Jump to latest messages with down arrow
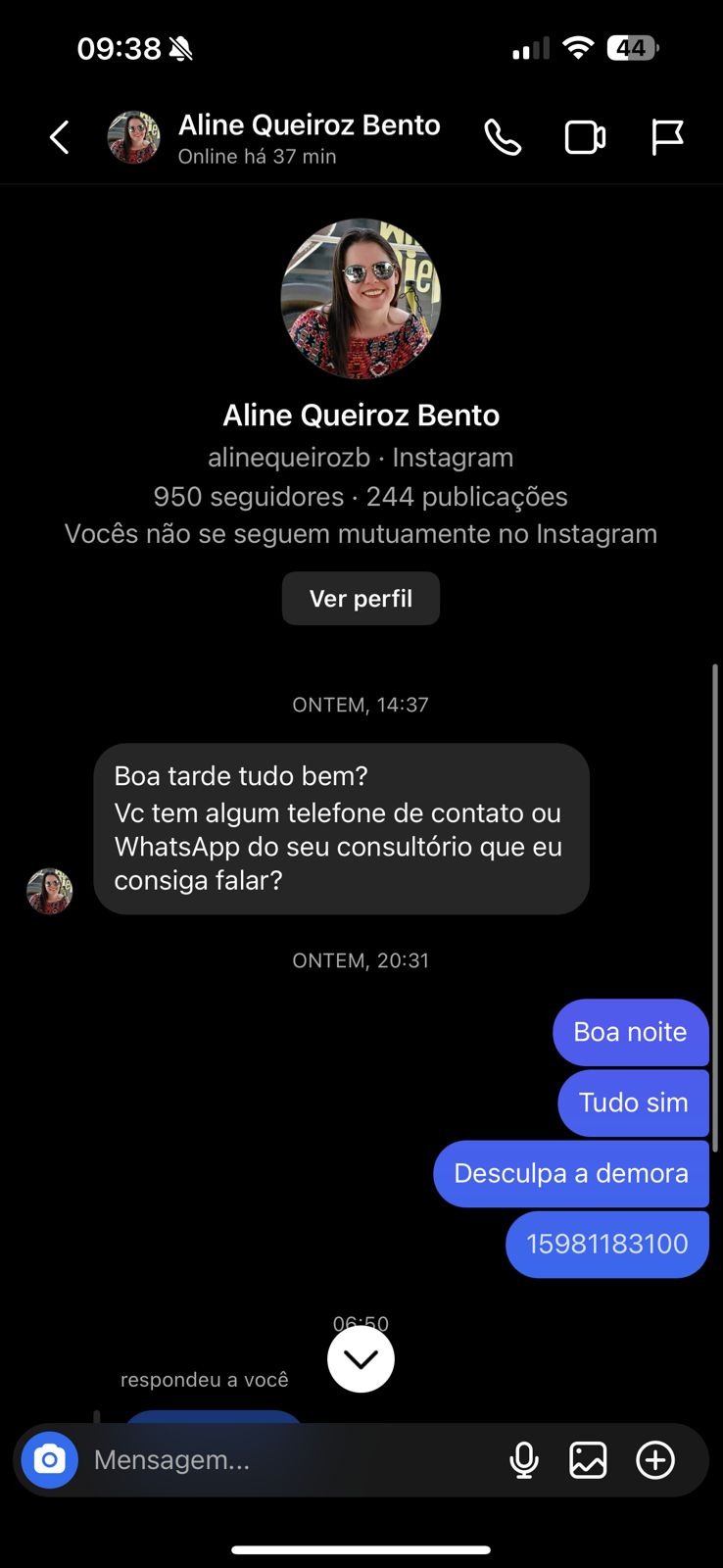This screenshot has width=723, height=1568. (x=361, y=1359)
